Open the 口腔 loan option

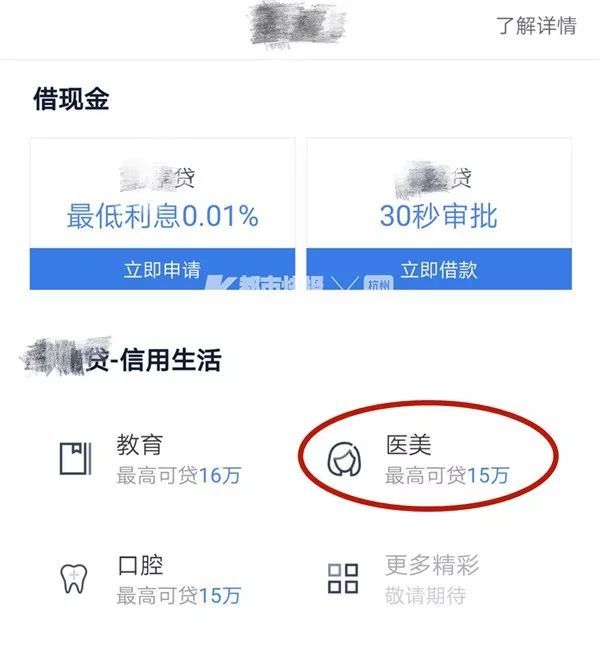(x=150, y=578)
